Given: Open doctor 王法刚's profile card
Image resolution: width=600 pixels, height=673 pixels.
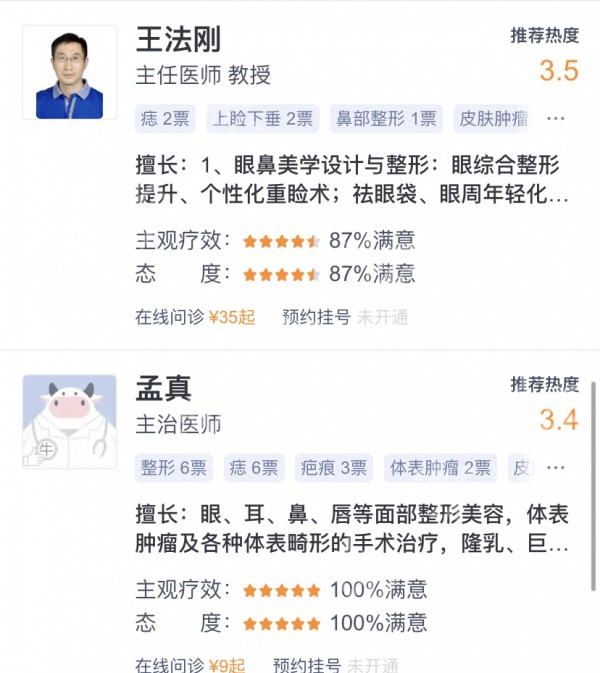Looking at the screenshot, I should coord(180,40).
